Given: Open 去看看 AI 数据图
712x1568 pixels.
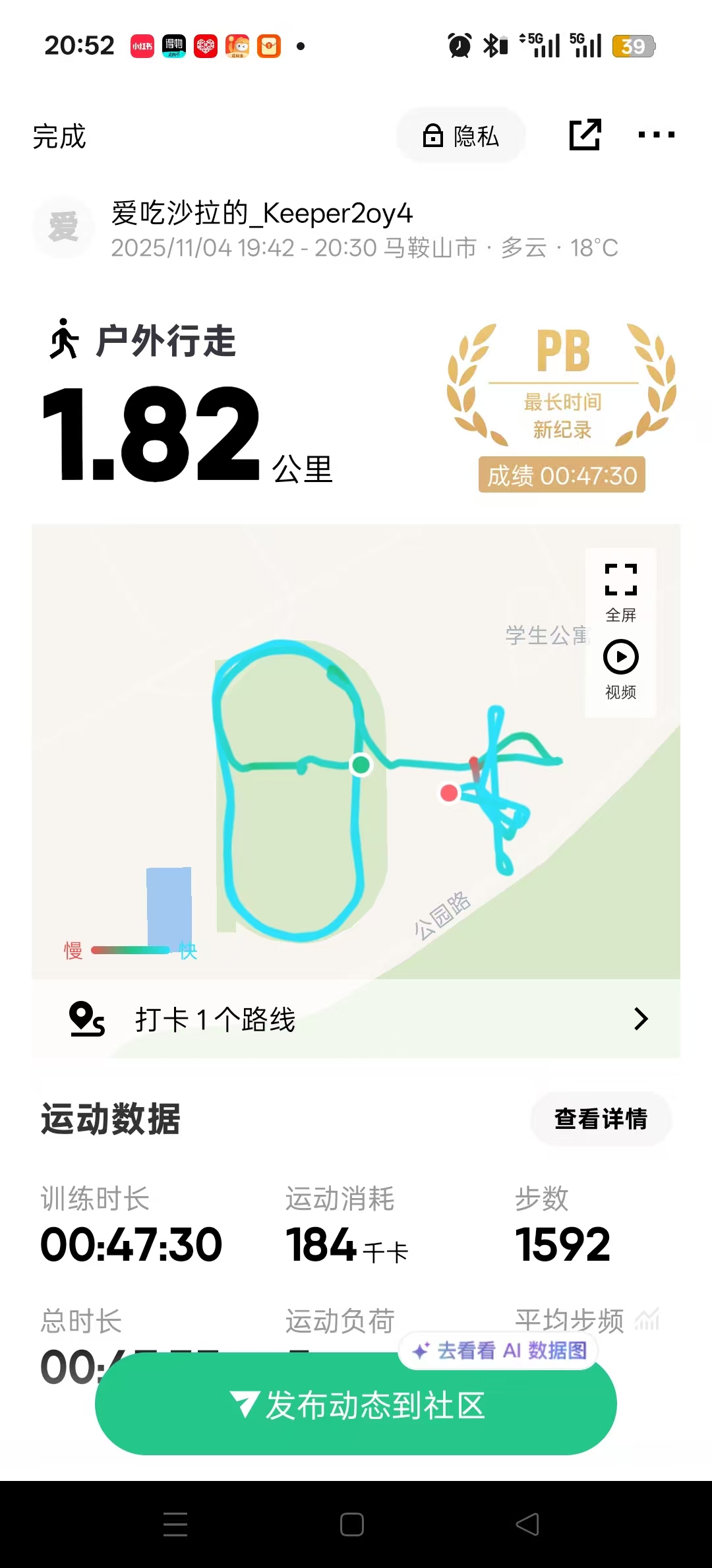Looking at the screenshot, I should click(x=498, y=1350).
